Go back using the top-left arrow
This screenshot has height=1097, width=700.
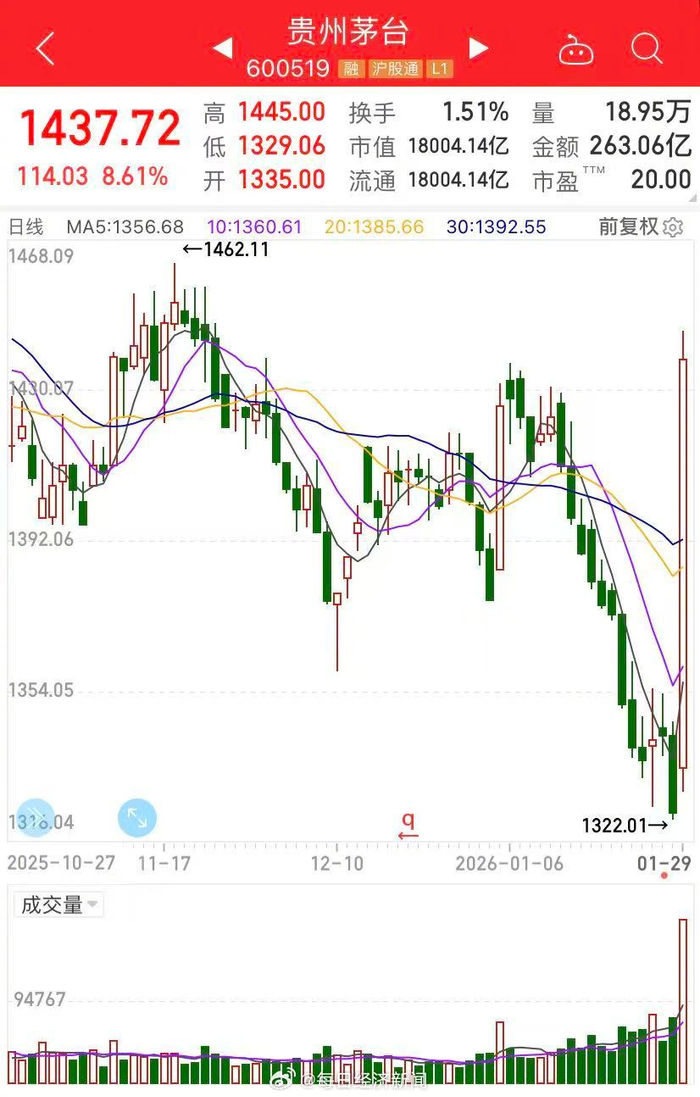pyautogui.click(x=46, y=48)
